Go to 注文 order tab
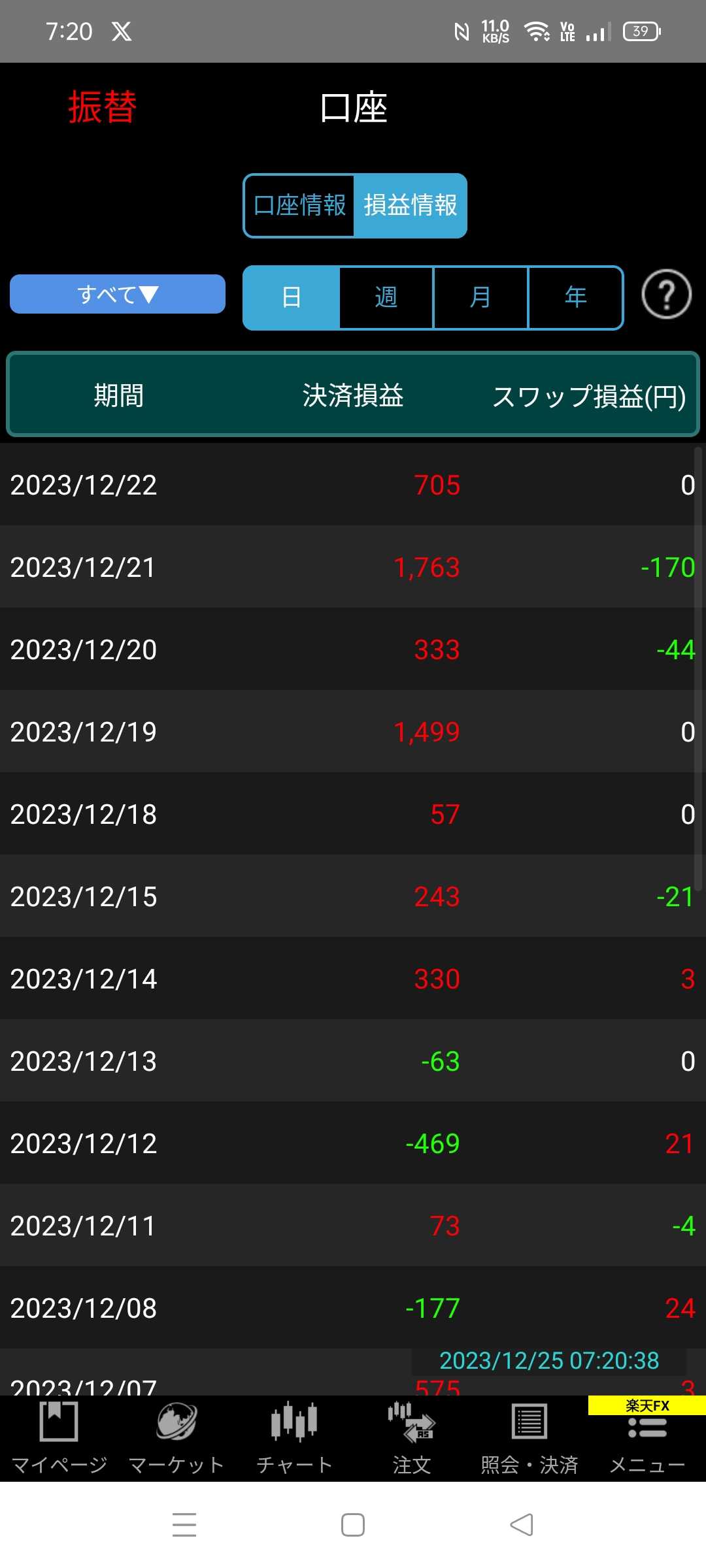 (412, 1439)
